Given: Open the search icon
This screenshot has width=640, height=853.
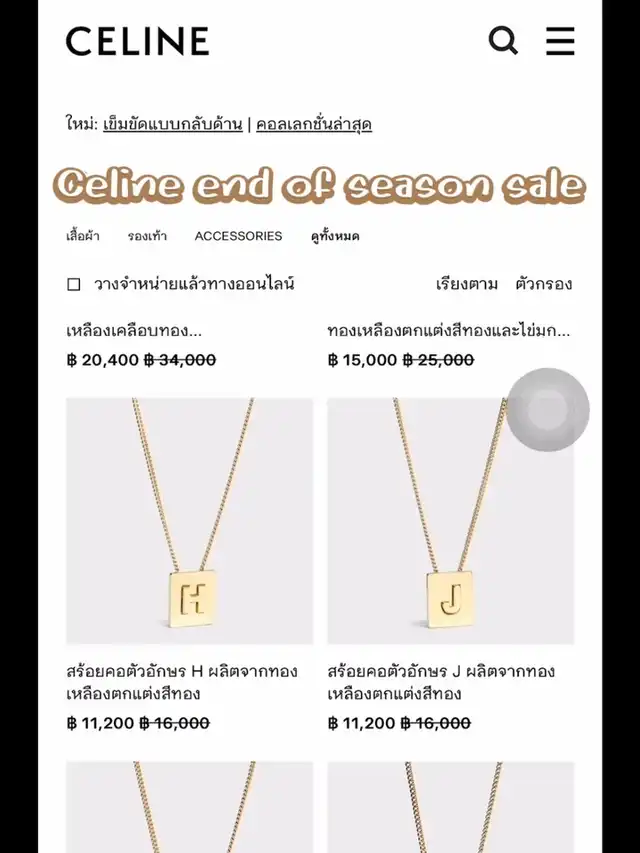Looking at the screenshot, I should click(x=503, y=41).
